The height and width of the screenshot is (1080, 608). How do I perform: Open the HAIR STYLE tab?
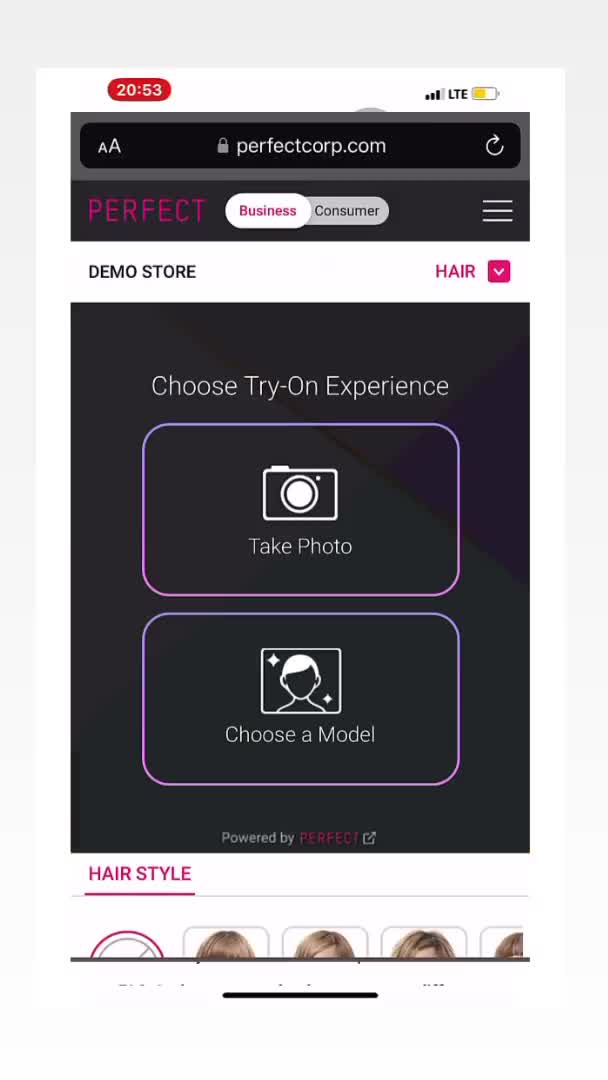139,873
